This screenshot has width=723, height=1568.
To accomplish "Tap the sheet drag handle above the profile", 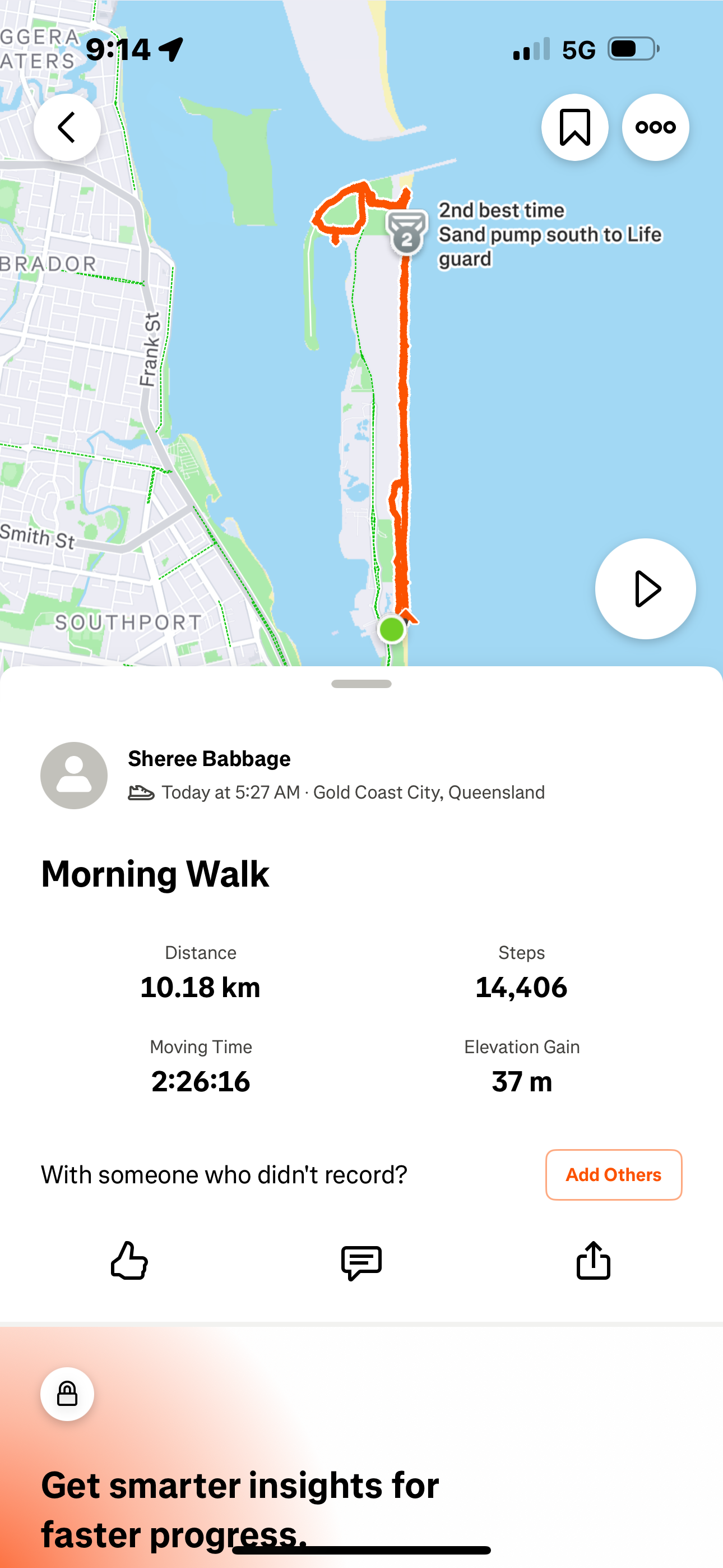I will 361,684.
